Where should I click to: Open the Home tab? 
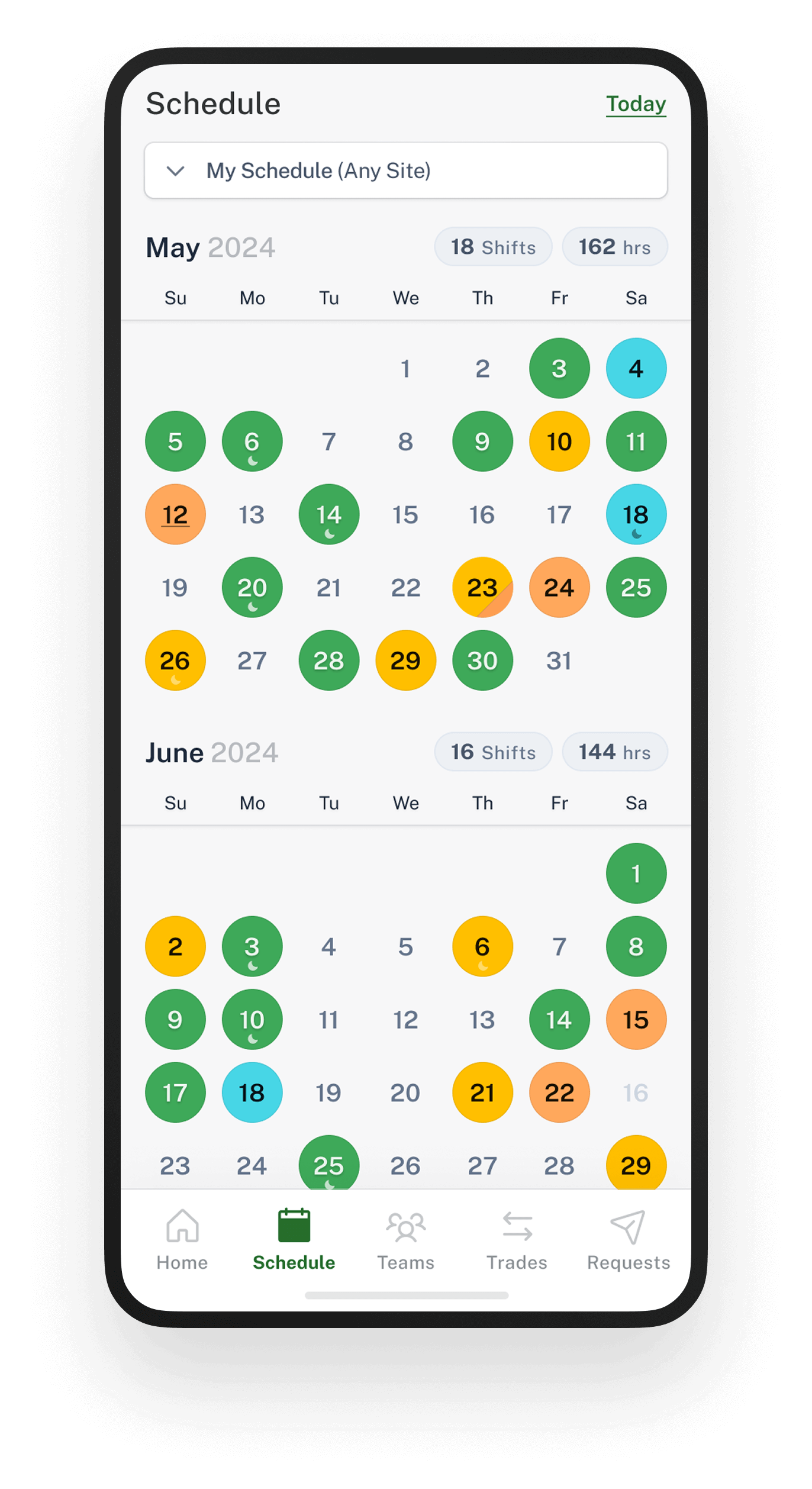[182, 1239]
